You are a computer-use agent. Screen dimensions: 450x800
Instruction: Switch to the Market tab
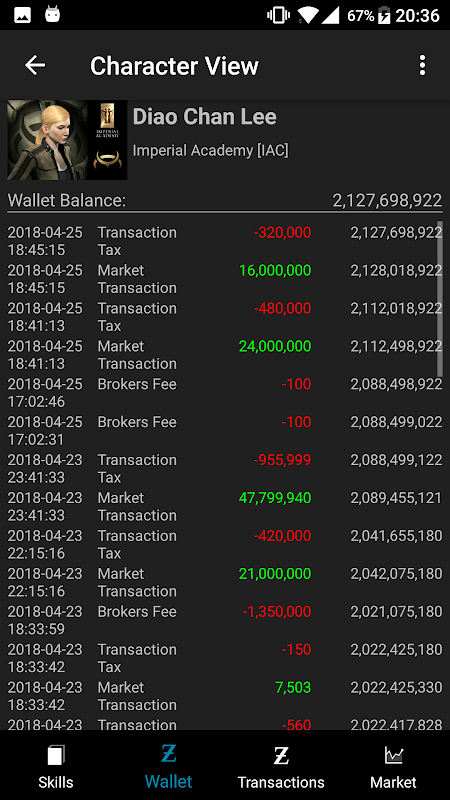tap(393, 766)
